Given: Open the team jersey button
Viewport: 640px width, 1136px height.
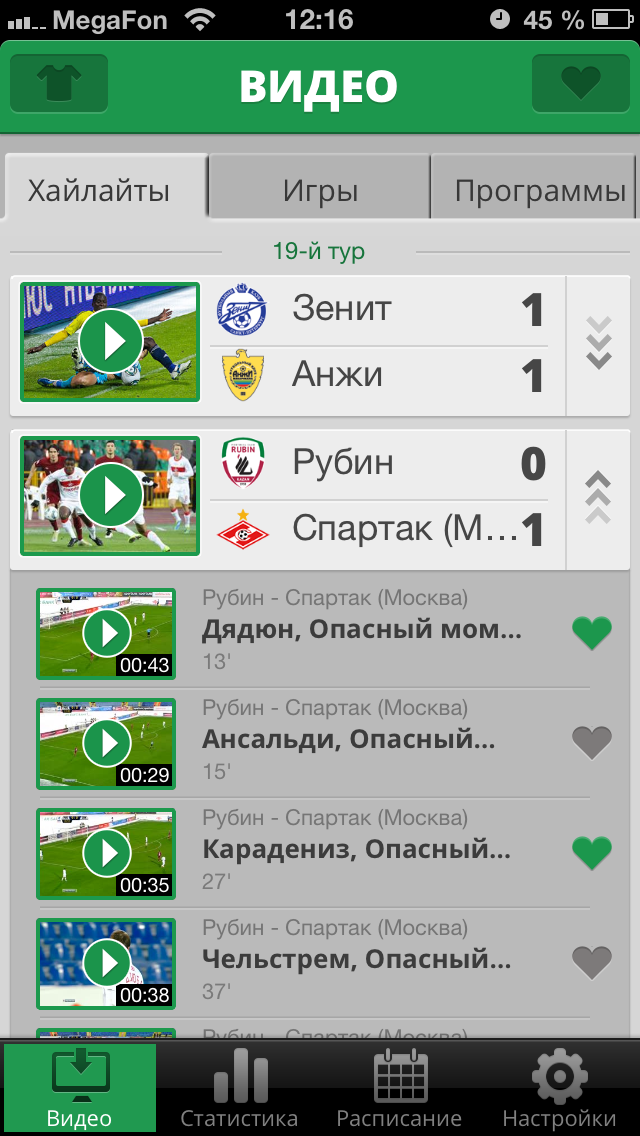Looking at the screenshot, I should pyautogui.click(x=59, y=84).
